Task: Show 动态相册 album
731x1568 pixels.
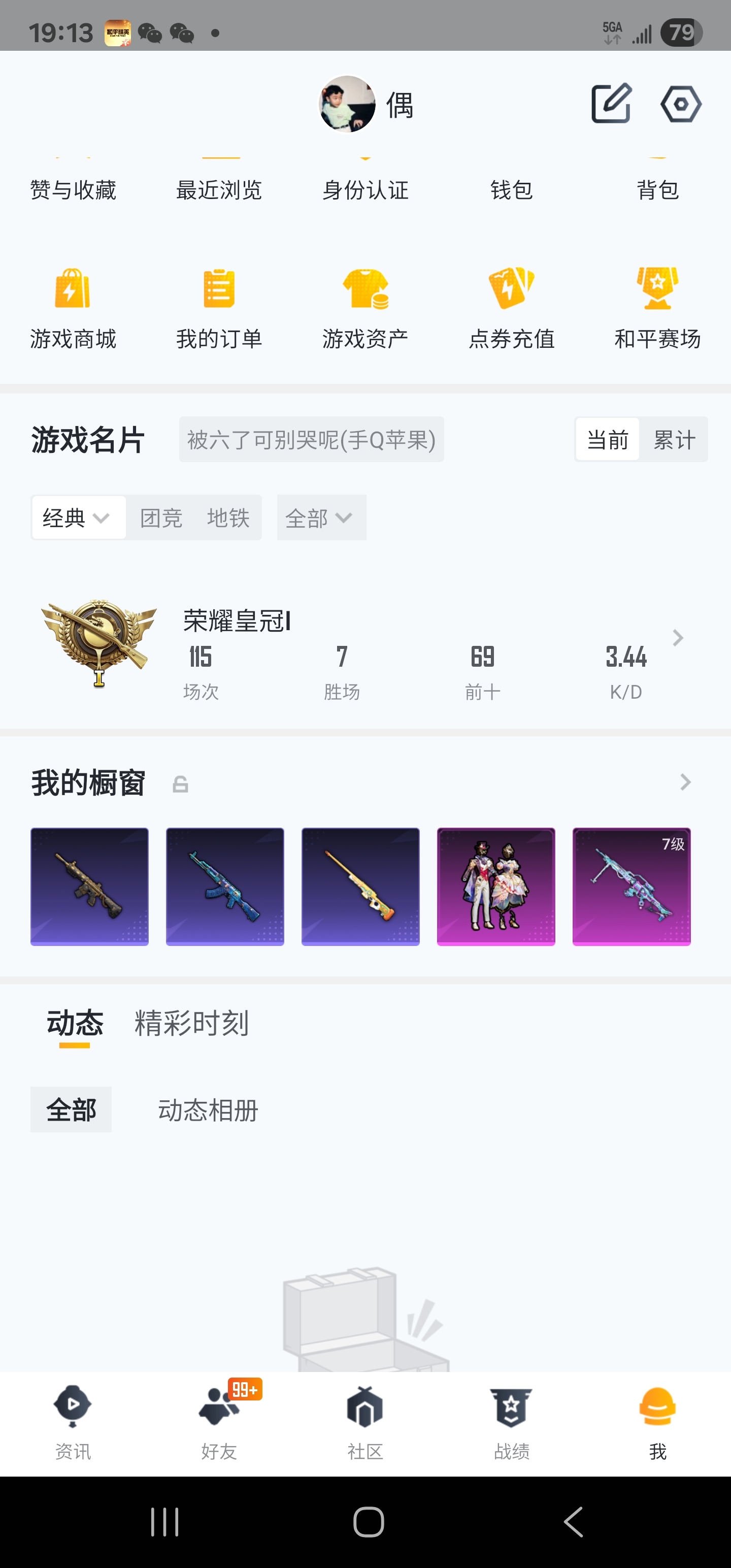Action: [x=208, y=1110]
